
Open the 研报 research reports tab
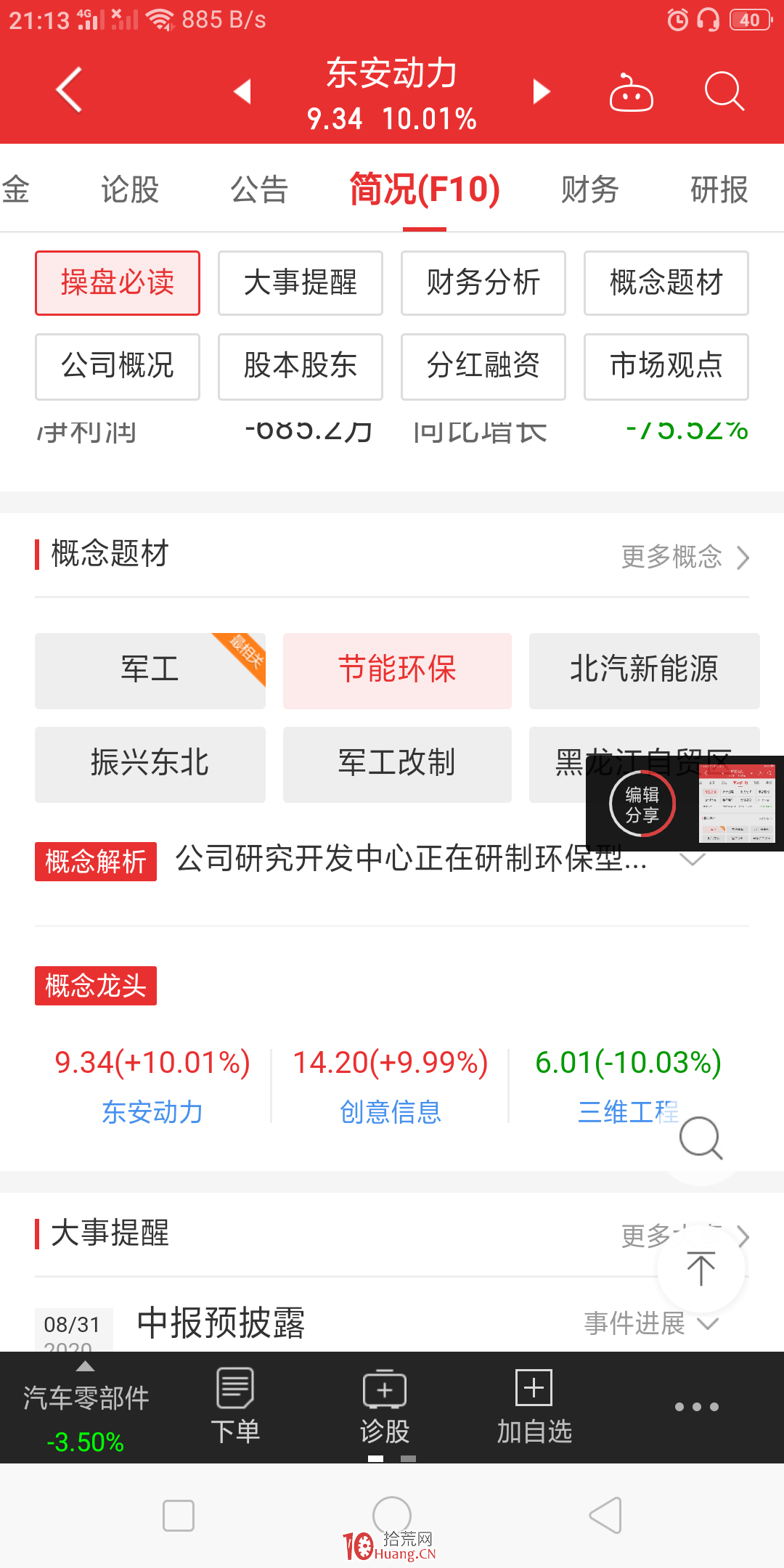[x=719, y=189]
